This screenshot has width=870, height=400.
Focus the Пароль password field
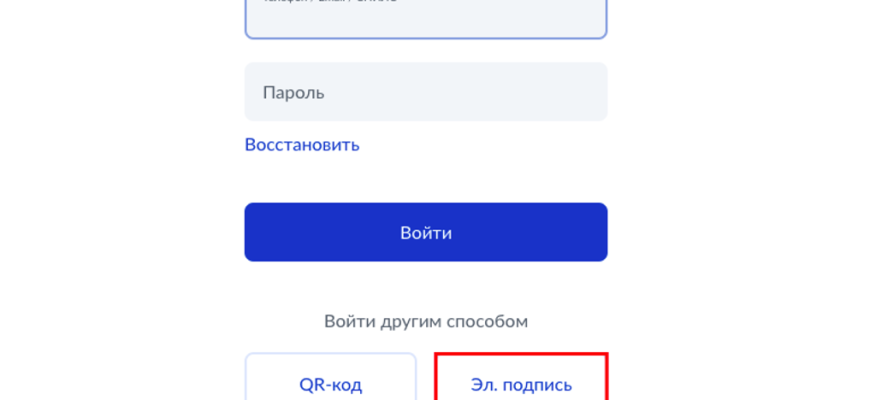[425, 92]
